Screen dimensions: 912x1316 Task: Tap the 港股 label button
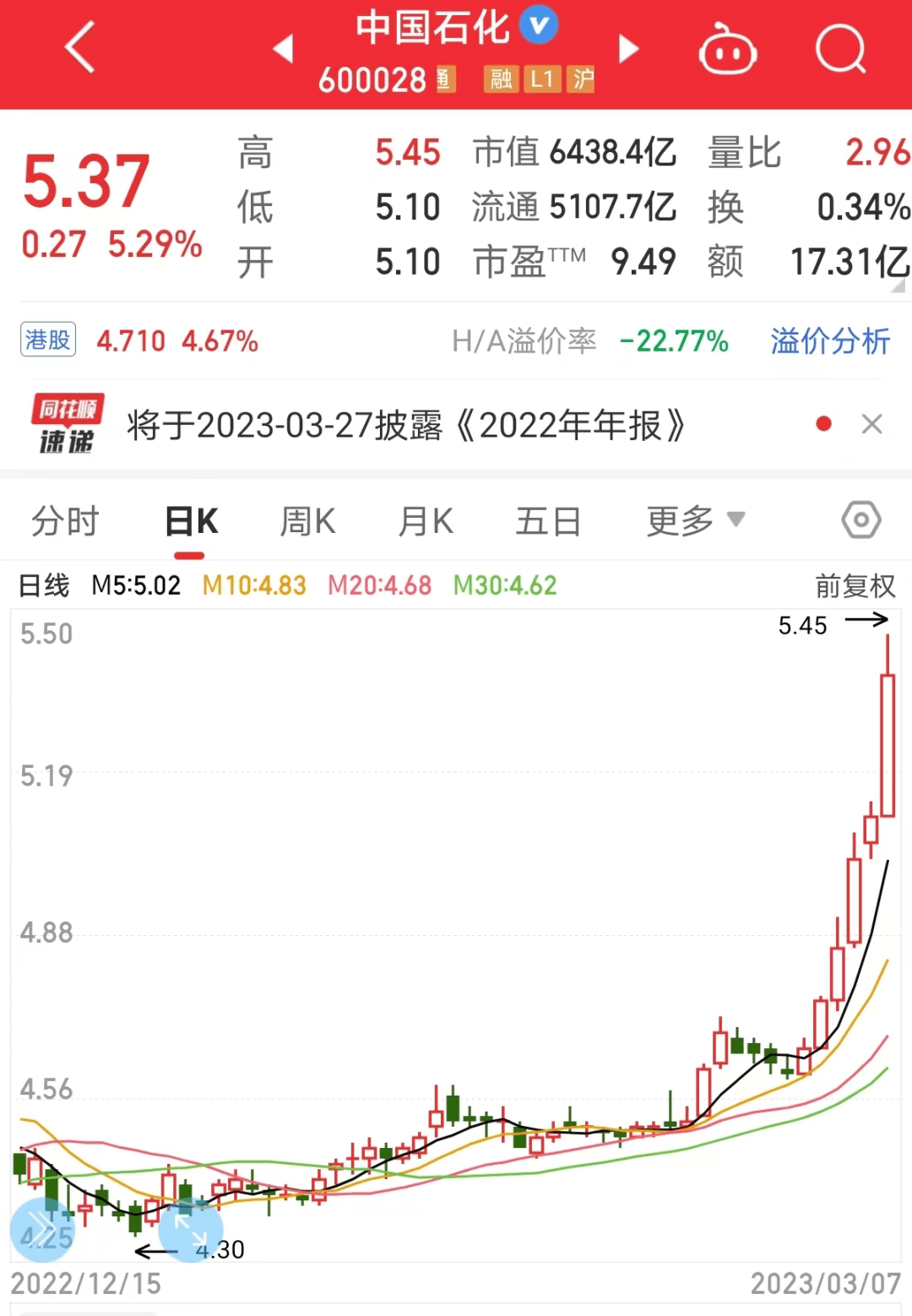(x=47, y=340)
